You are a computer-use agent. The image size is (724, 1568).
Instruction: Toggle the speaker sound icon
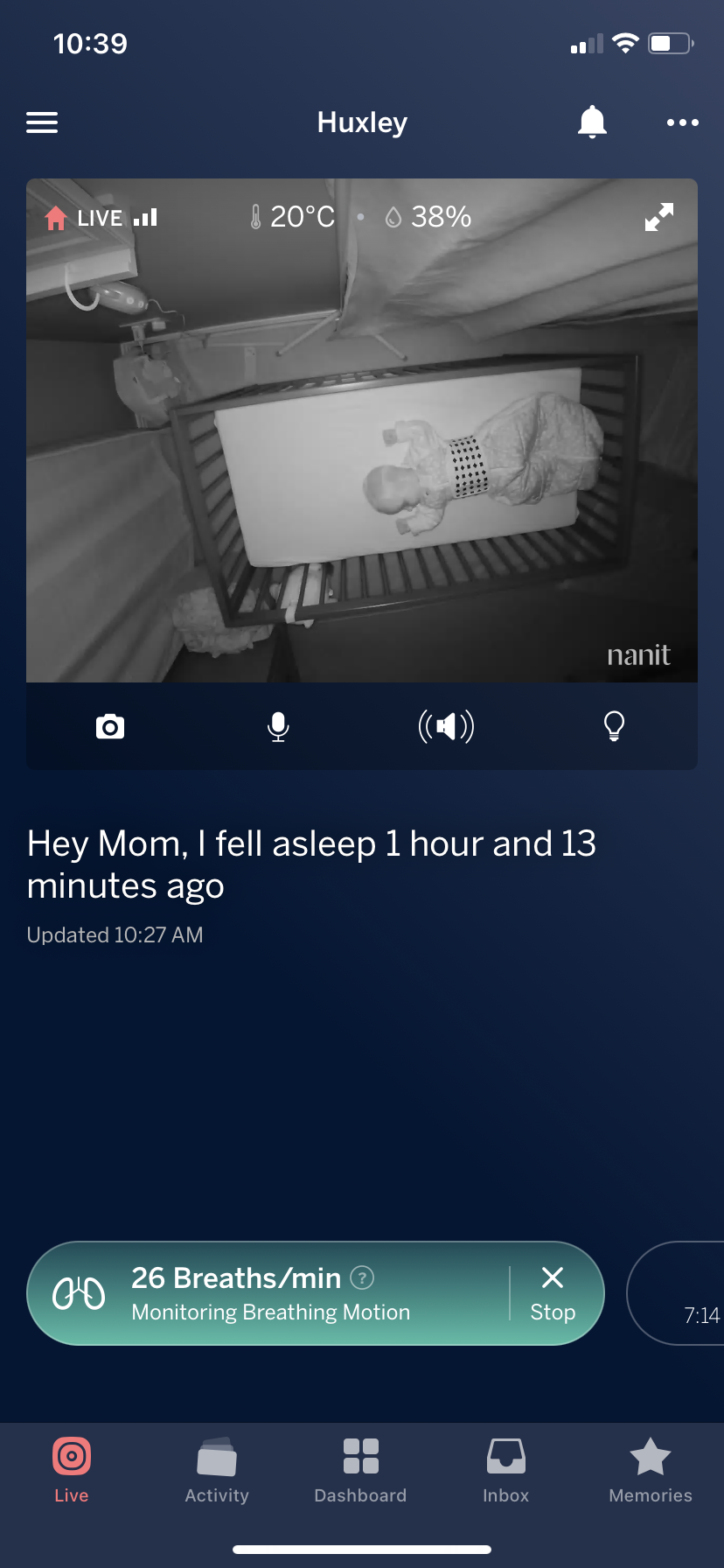pos(446,726)
